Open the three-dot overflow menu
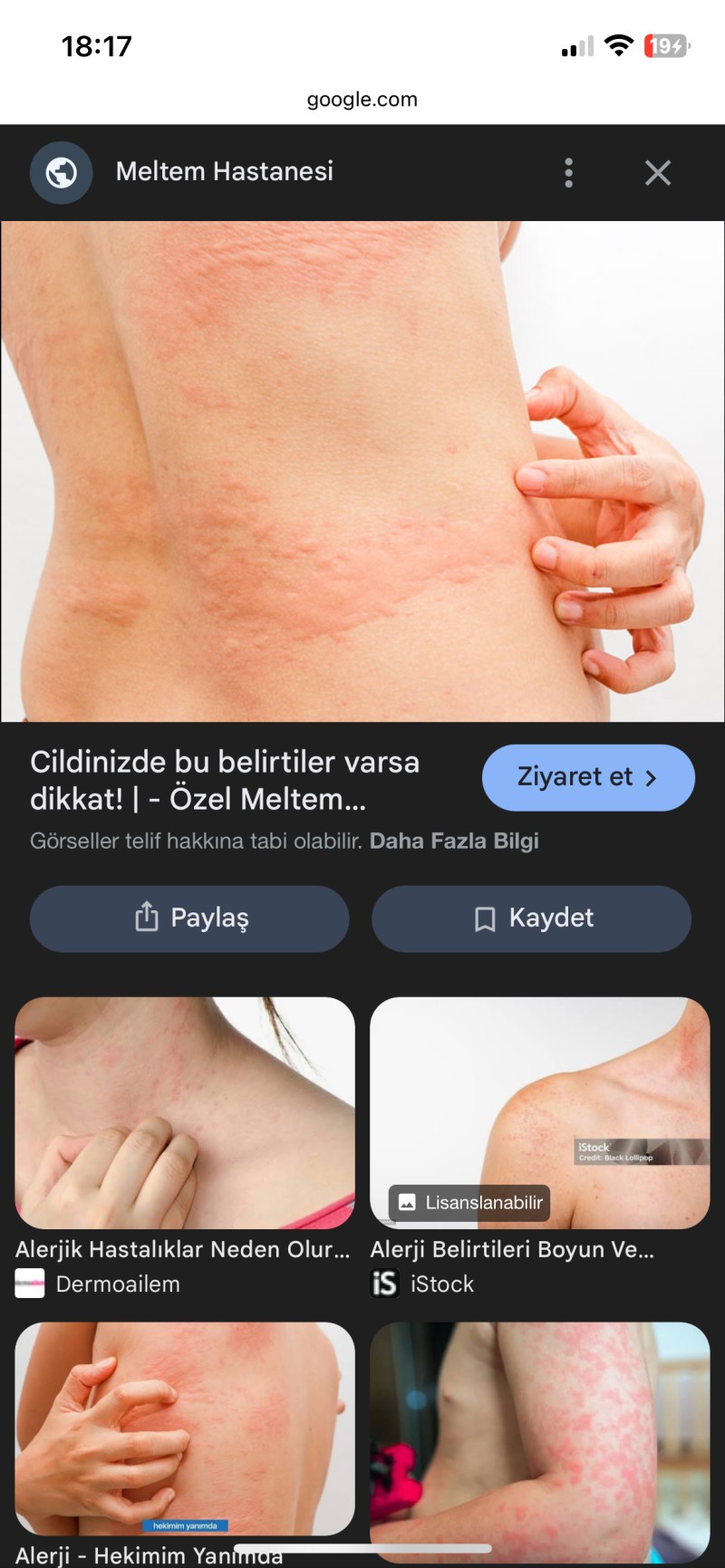The height and width of the screenshot is (1568, 725). click(568, 172)
